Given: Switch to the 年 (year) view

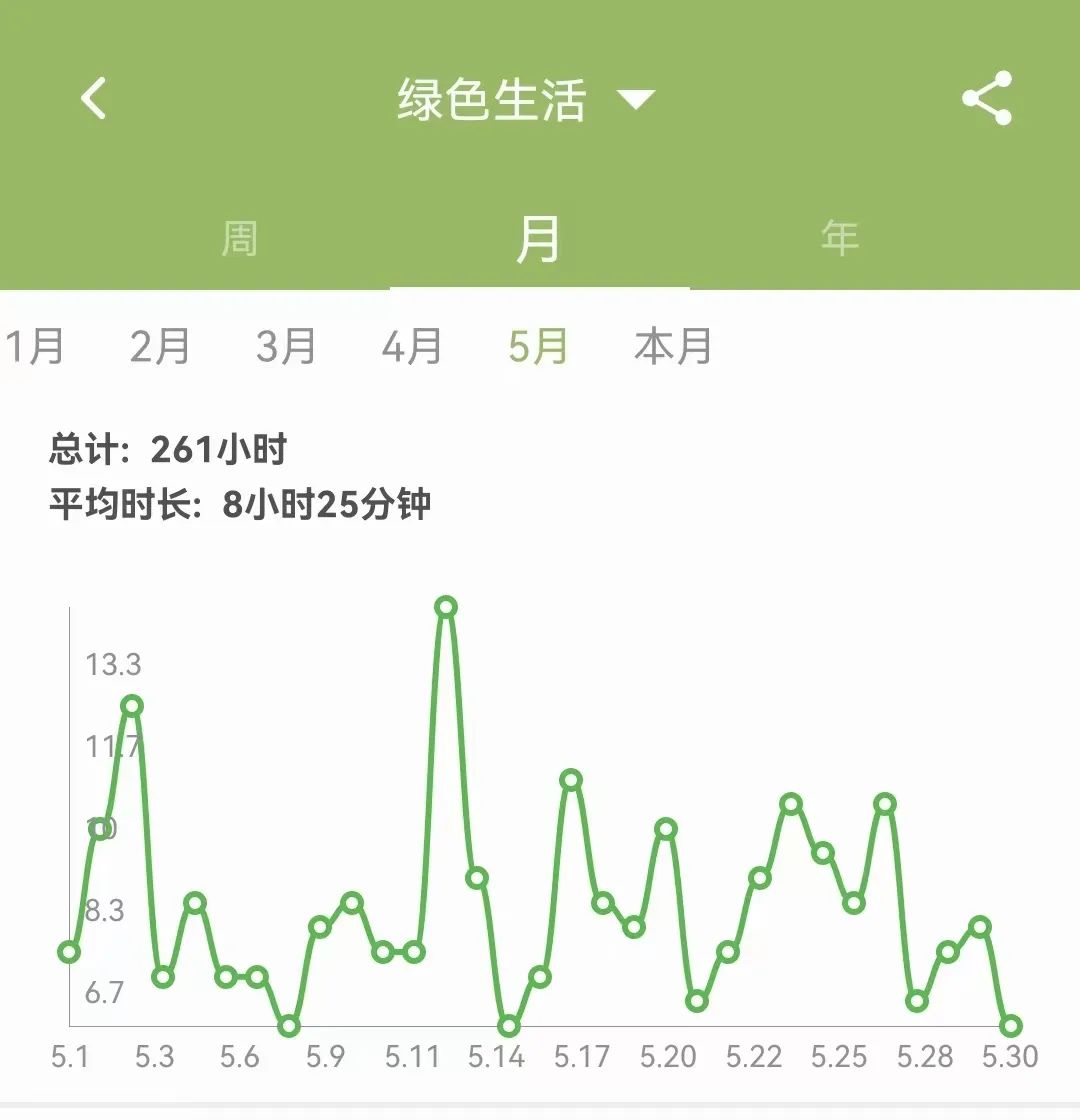Looking at the screenshot, I should pos(837,237).
